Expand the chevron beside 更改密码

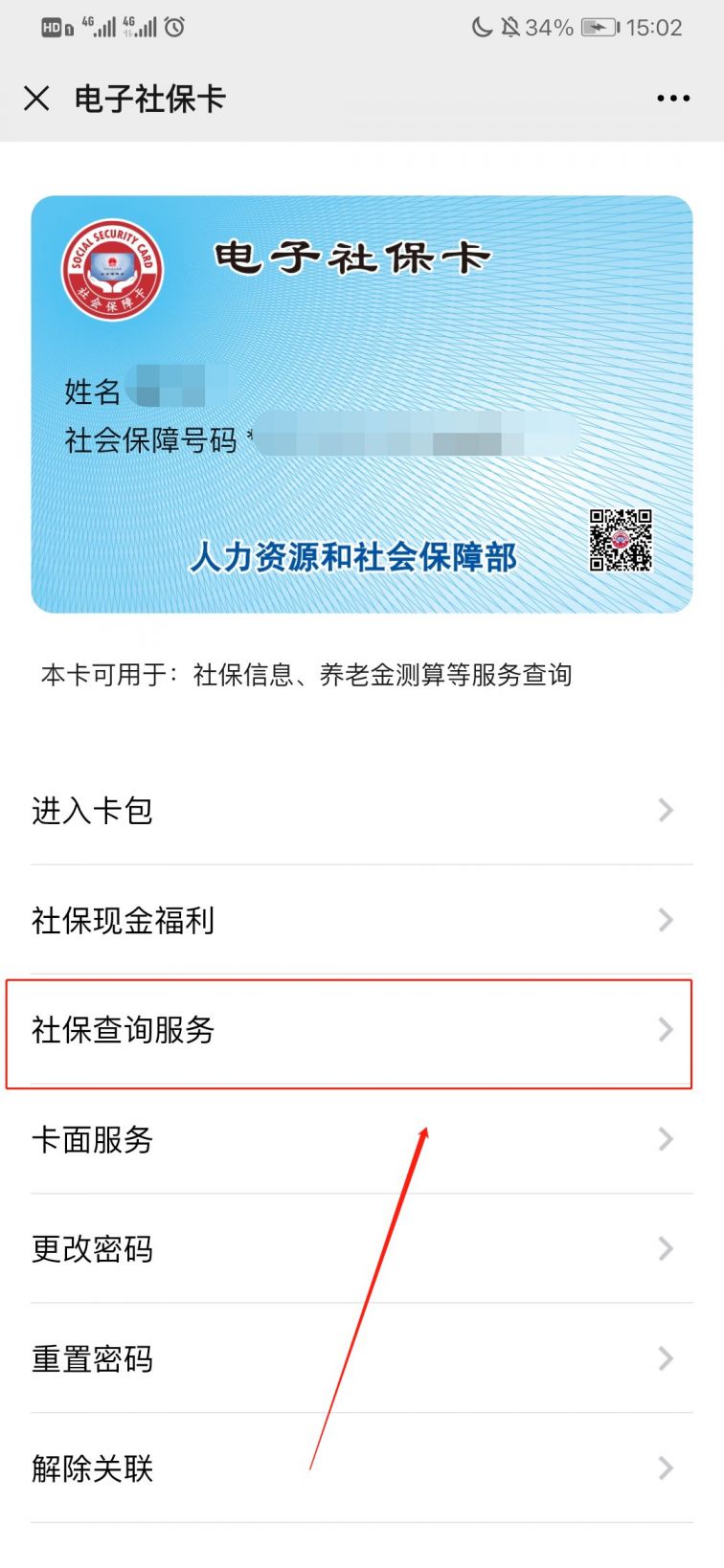click(667, 1249)
